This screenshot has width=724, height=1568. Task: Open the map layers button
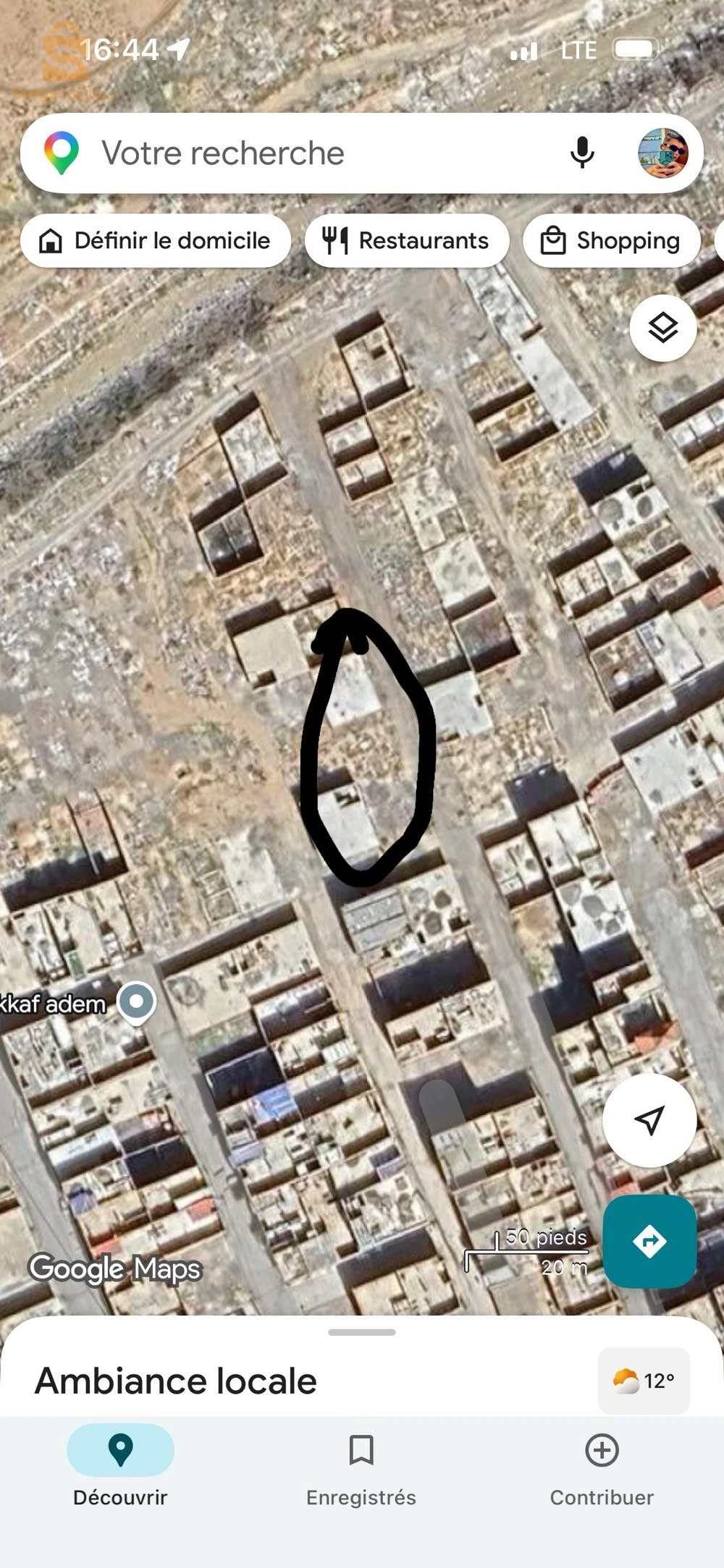662,329
